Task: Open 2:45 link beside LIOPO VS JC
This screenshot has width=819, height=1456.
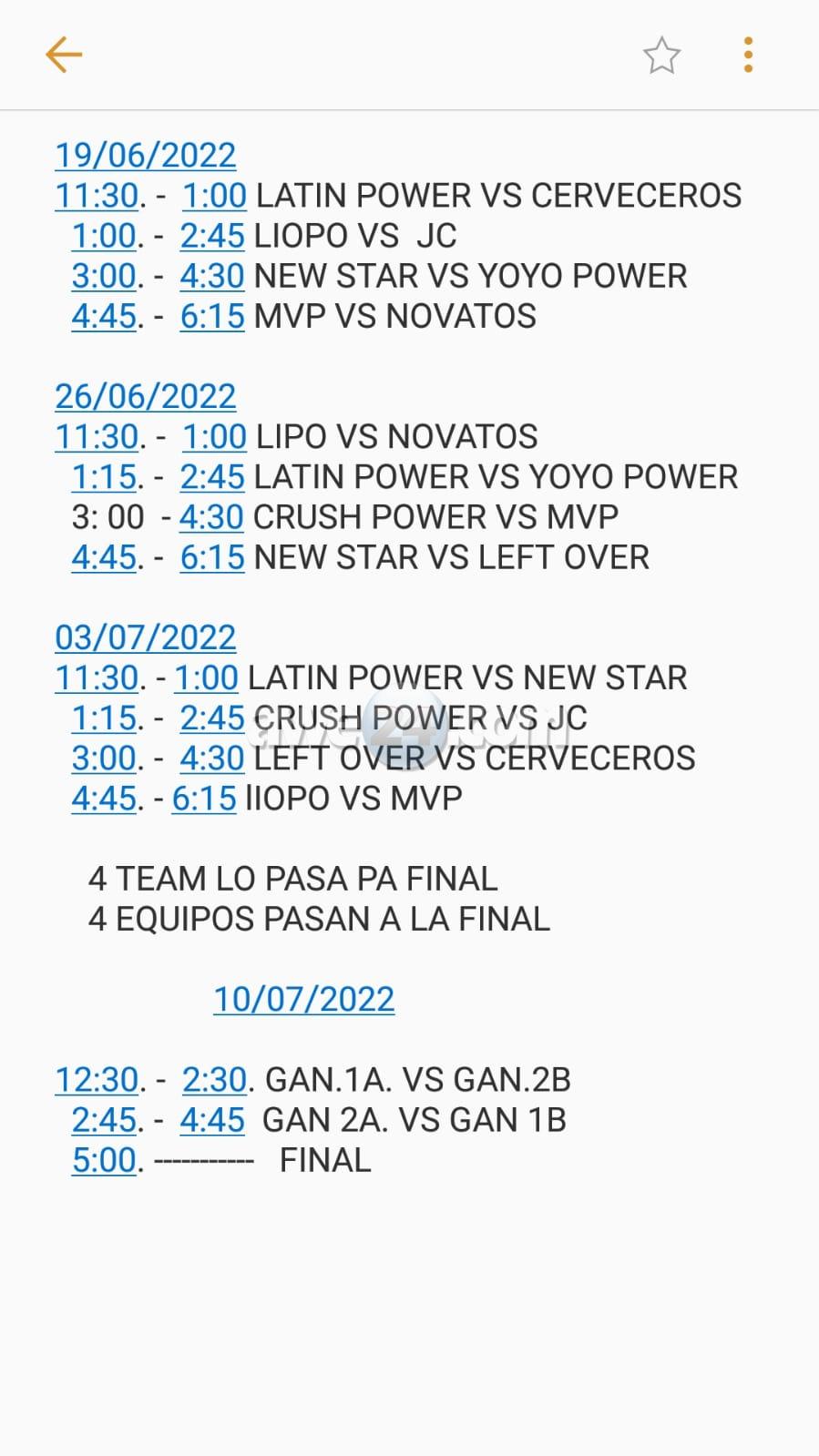Action: [x=212, y=236]
